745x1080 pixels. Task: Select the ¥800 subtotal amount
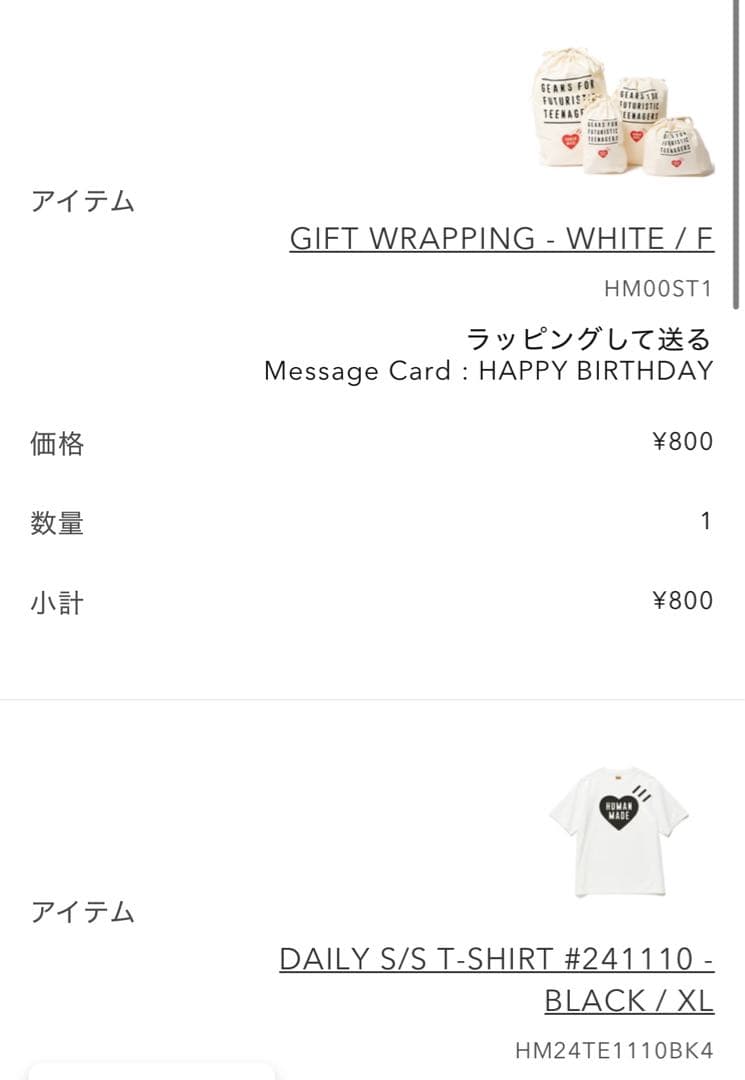pyautogui.click(x=684, y=601)
